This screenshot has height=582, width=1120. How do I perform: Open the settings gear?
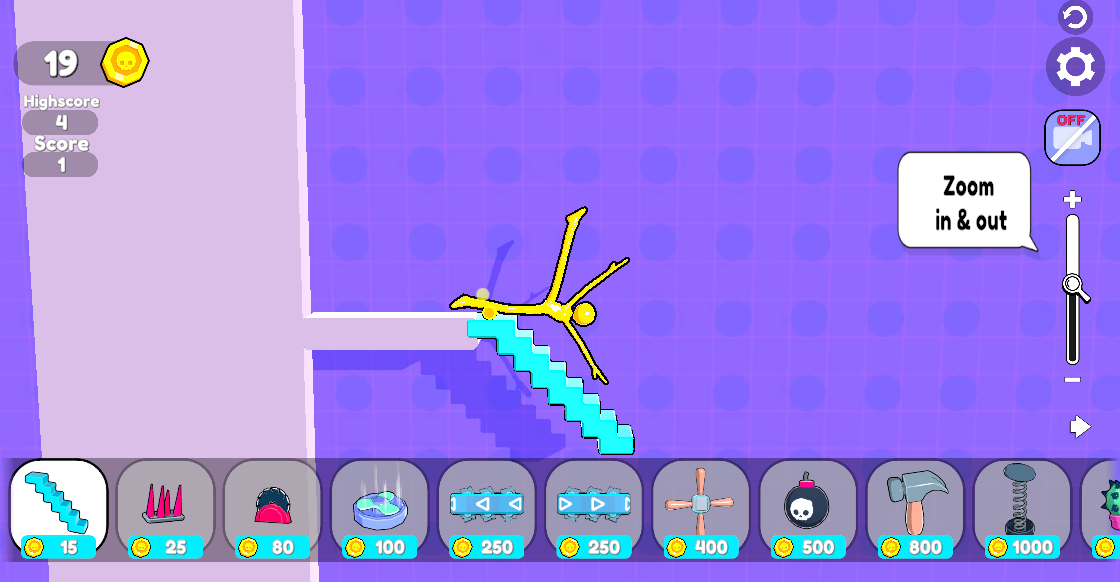(x=1075, y=67)
